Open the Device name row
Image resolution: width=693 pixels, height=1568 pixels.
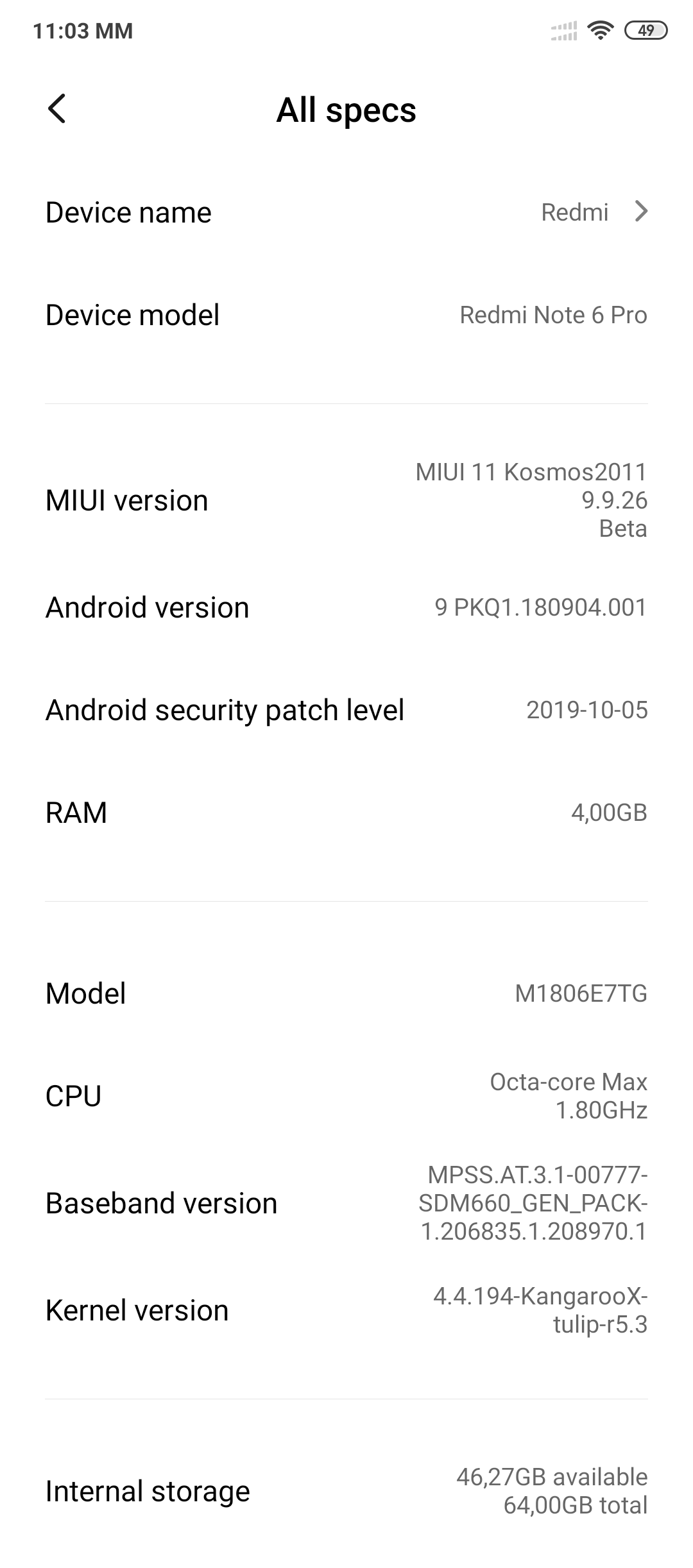click(x=346, y=212)
